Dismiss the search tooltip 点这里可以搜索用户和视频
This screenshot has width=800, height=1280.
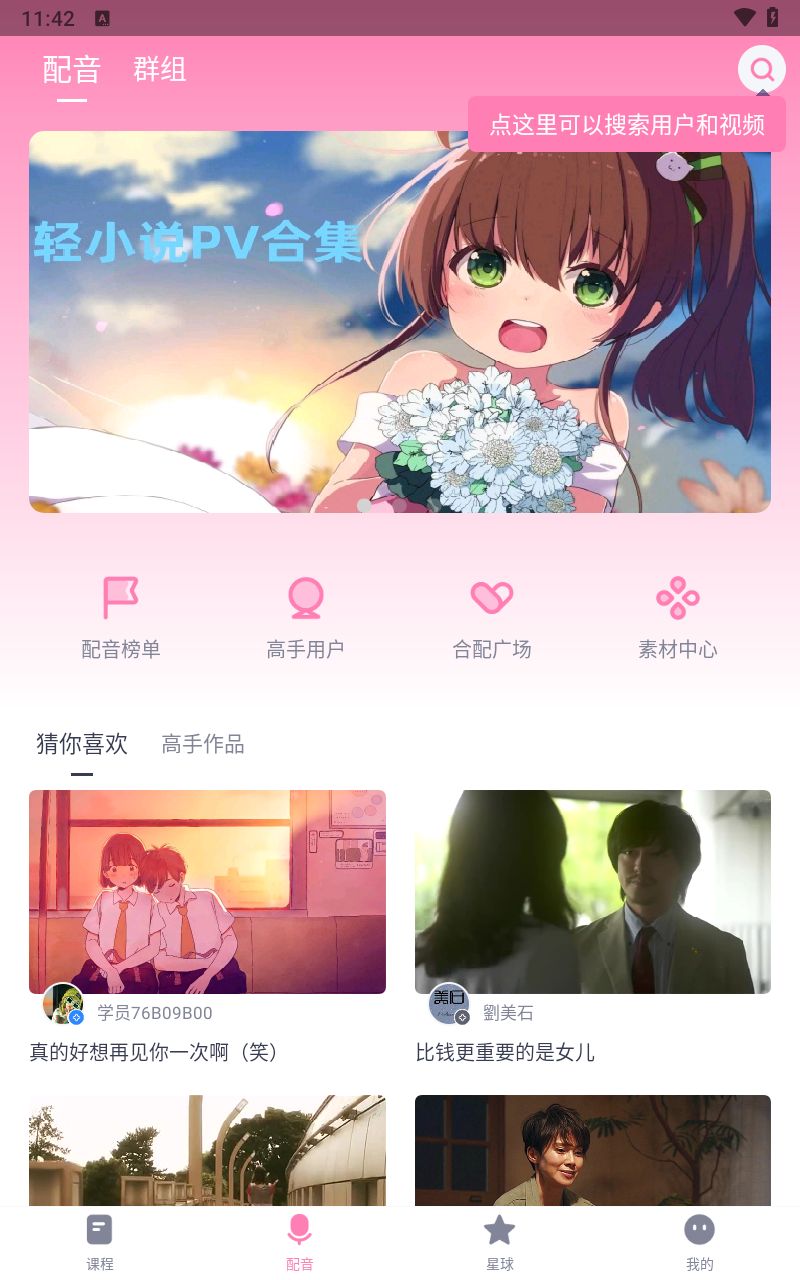(626, 124)
